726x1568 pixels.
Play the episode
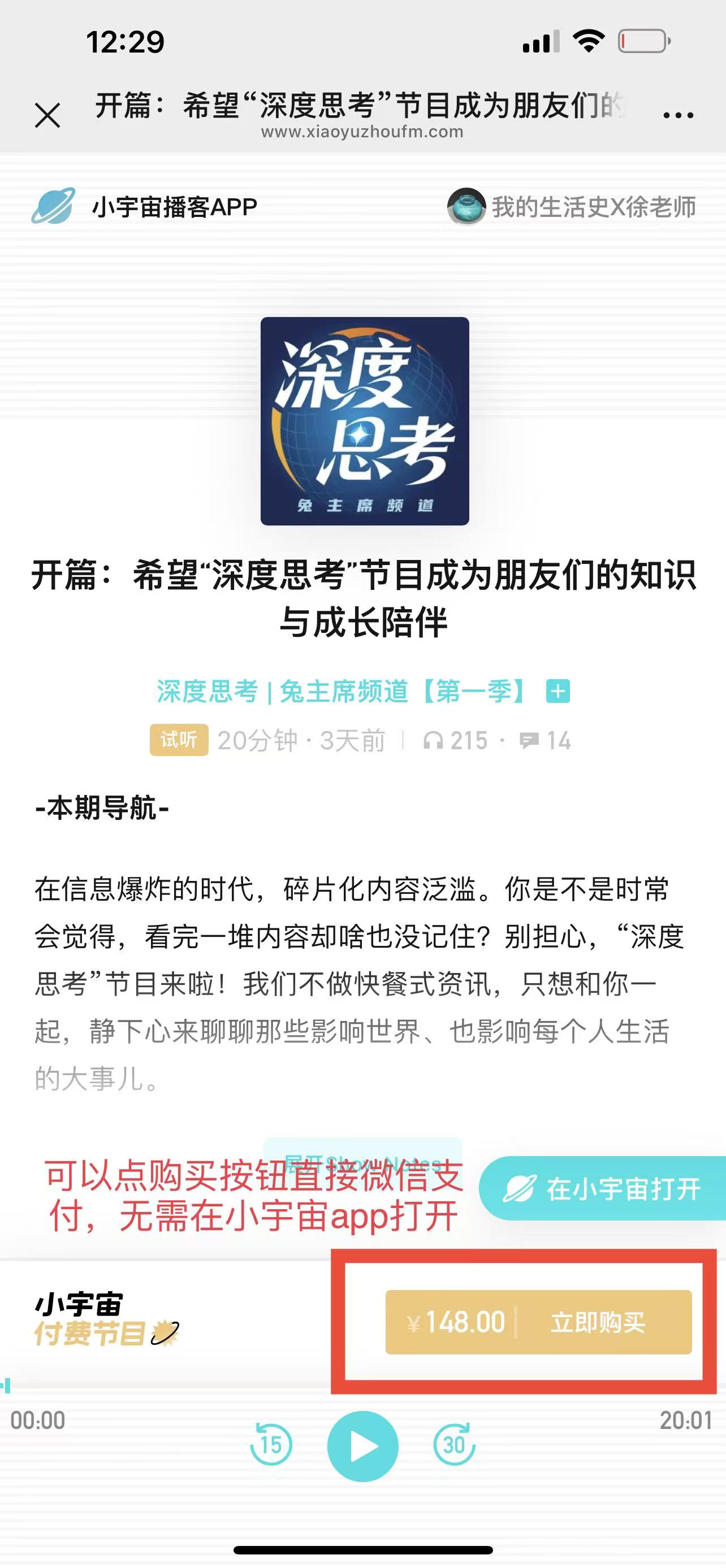(x=363, y=1445)
